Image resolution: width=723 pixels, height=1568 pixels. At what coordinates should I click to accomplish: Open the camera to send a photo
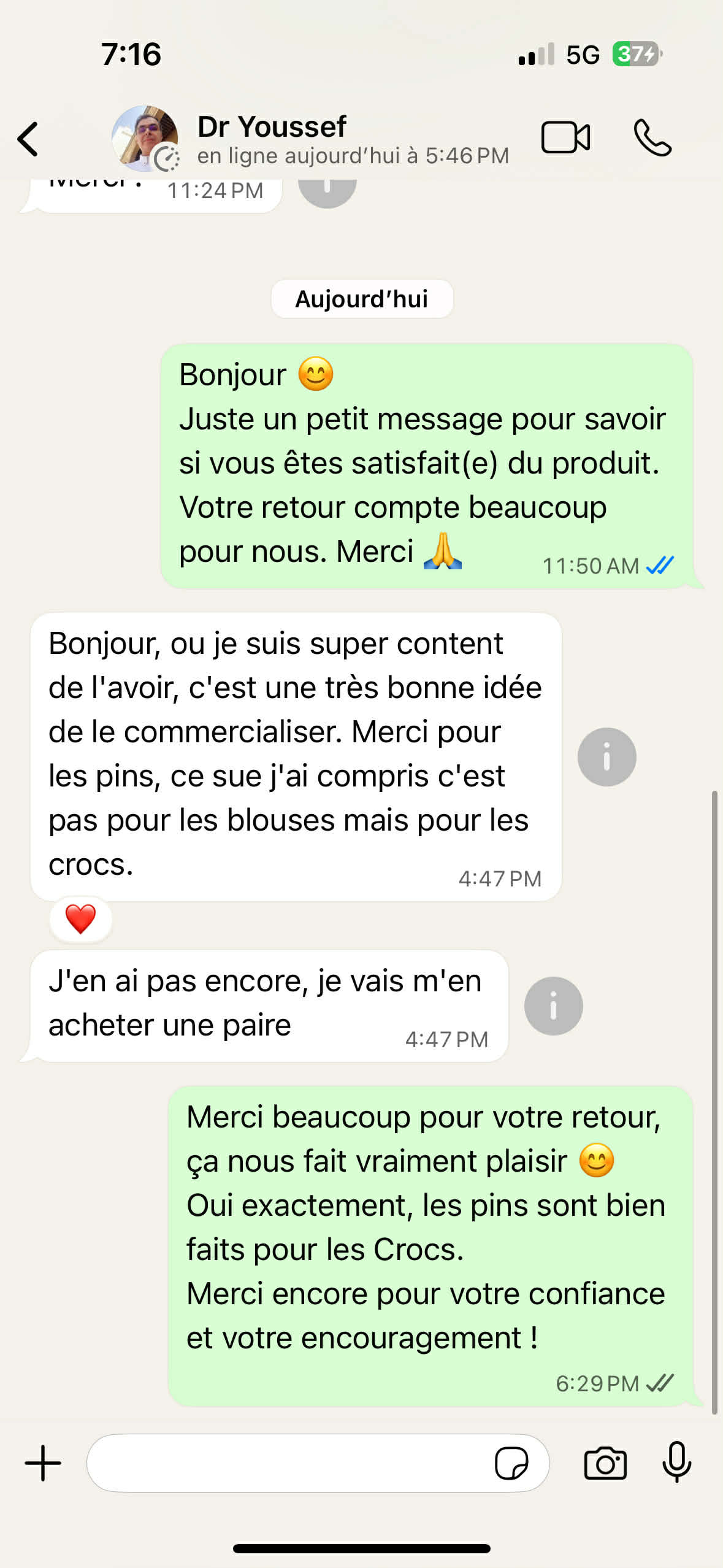605,1463
